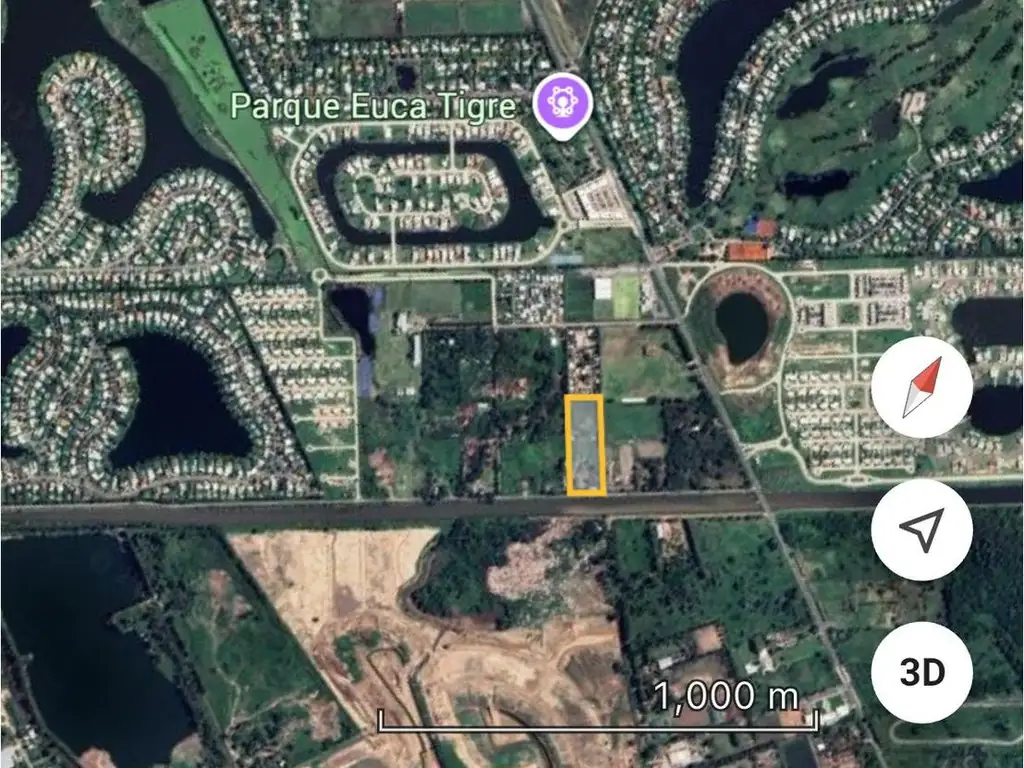Tap the compass to reset map orientation
Screen dimensions: 1024x768
(x=922, y=387)
